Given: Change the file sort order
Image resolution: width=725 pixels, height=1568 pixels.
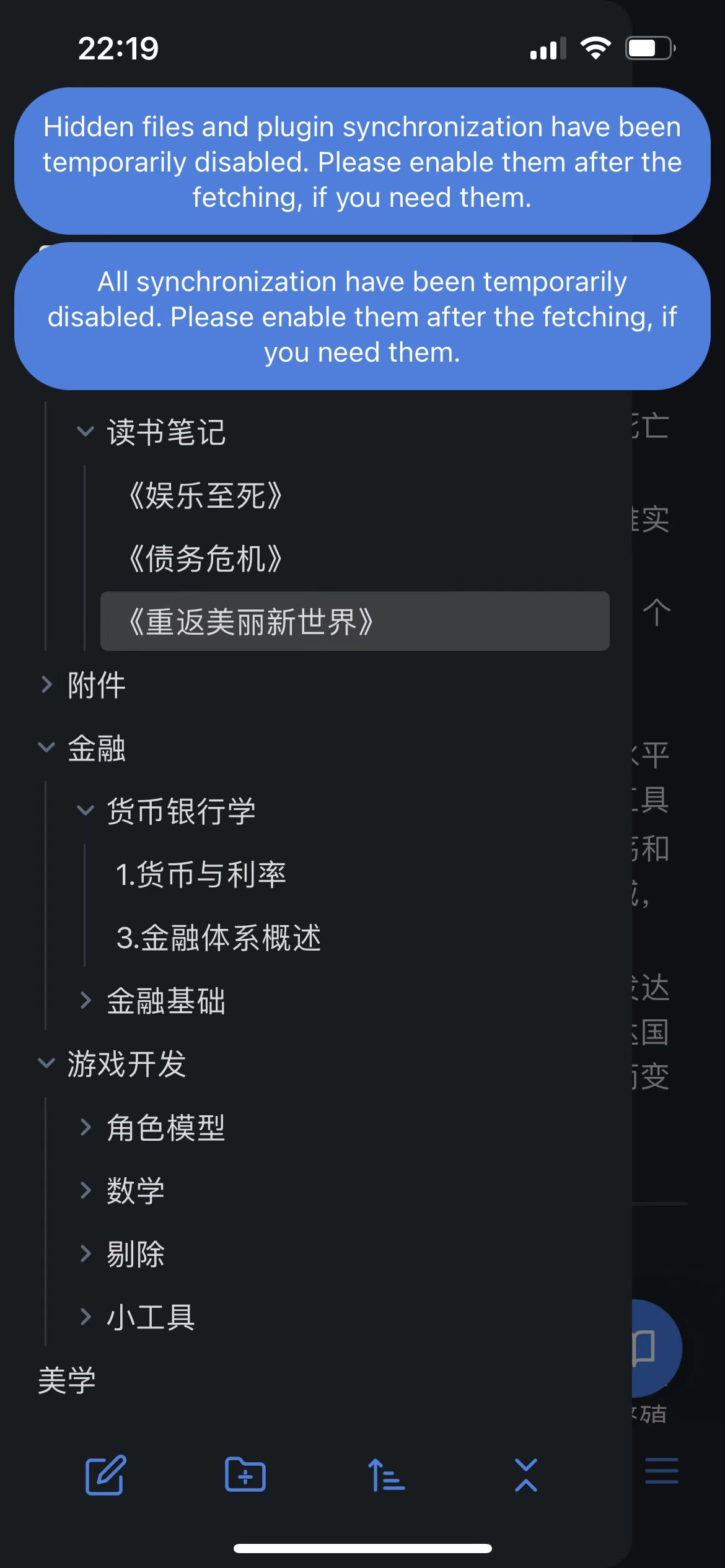Looking at the screenshot, I should tap(385, 1474).
